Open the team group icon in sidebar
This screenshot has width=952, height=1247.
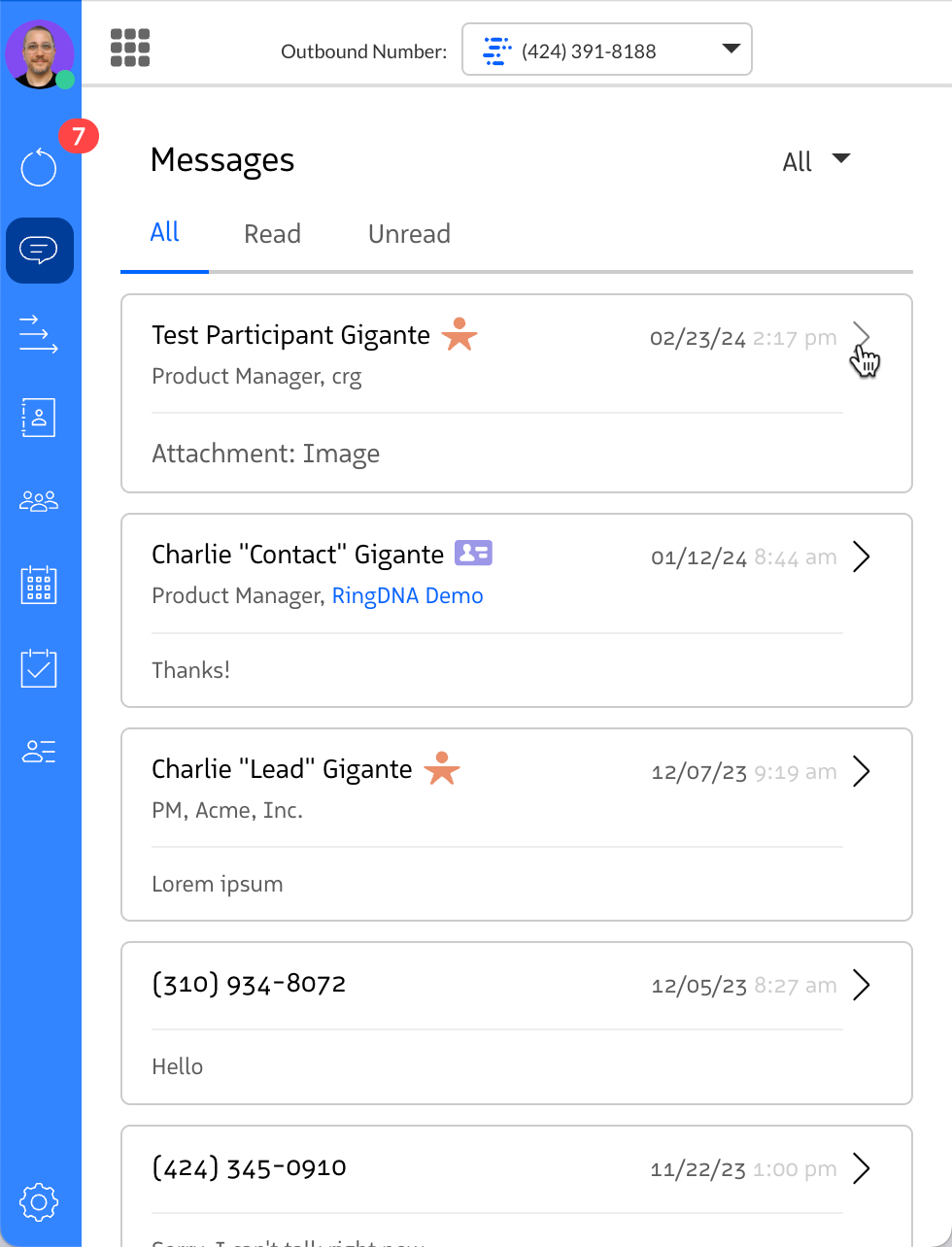click(x=39, y=501)
